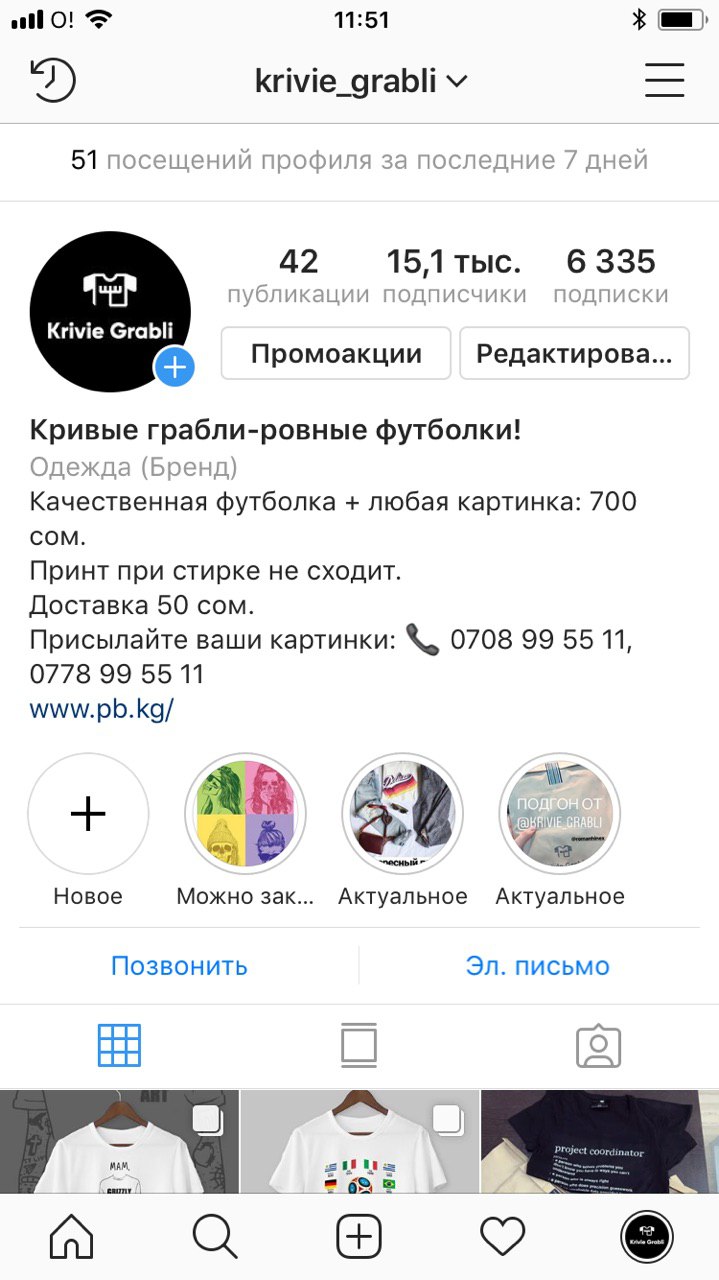Tap the Позвонить button
This screenshot has height=1280, width=719.
[179, 966]
